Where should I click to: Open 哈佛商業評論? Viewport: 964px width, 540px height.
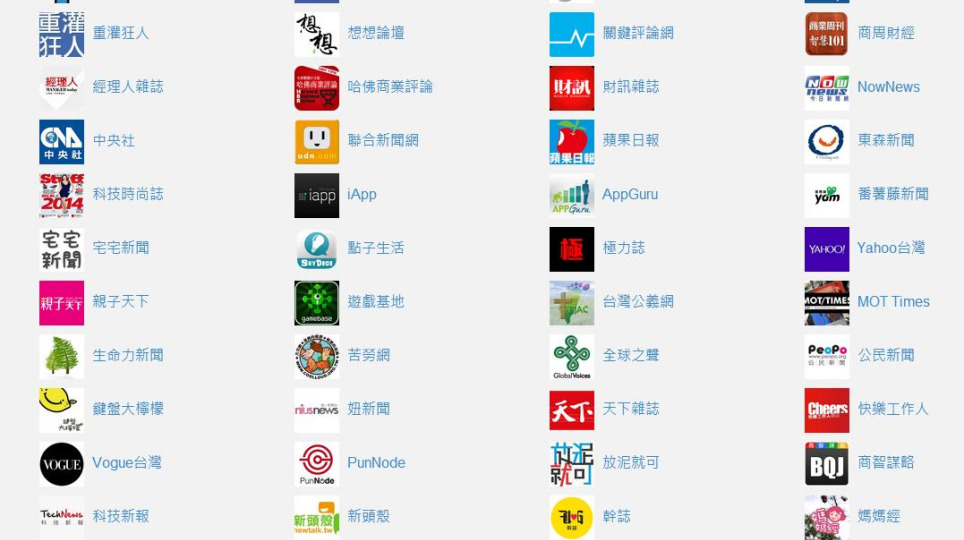(x=390, y=87)
